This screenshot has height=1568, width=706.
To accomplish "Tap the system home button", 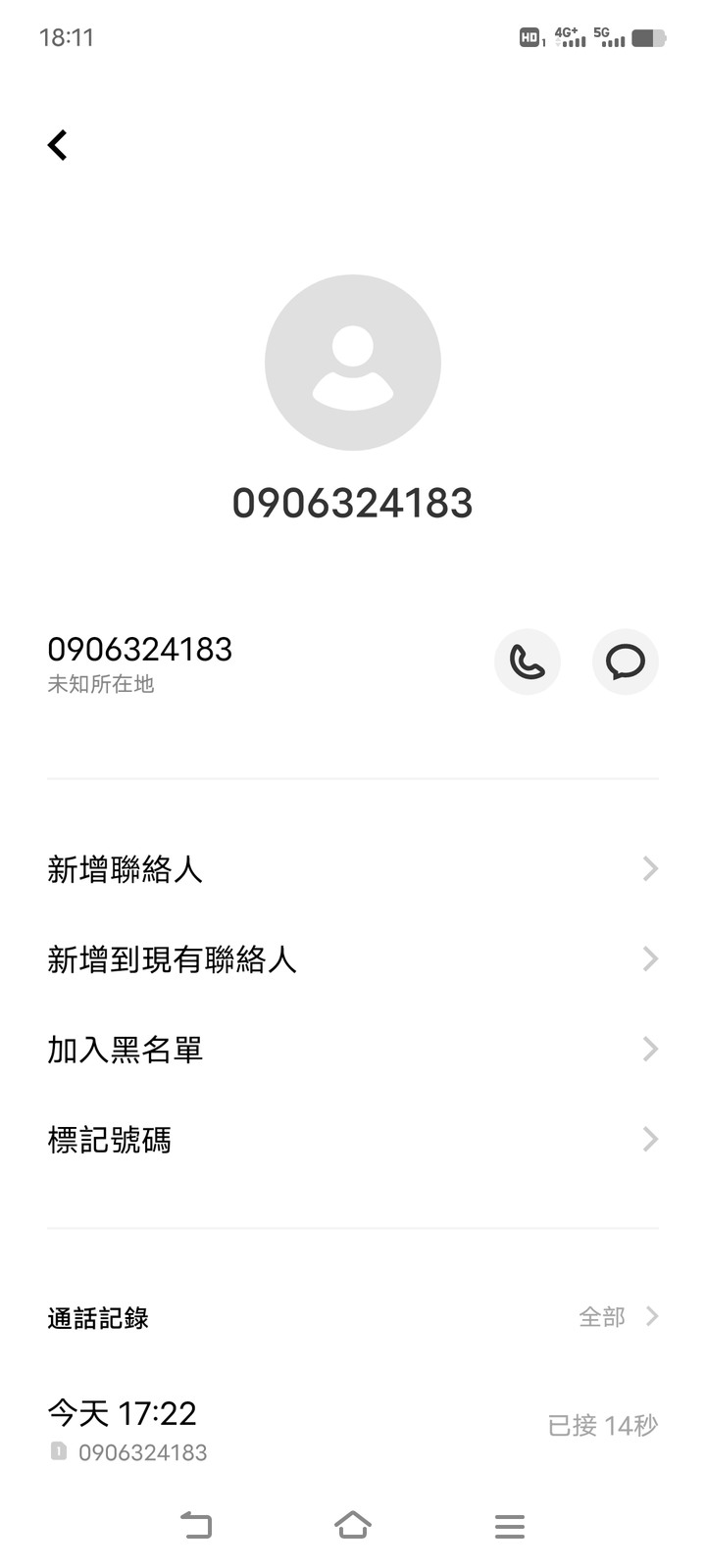I will tap(353, 1525).
